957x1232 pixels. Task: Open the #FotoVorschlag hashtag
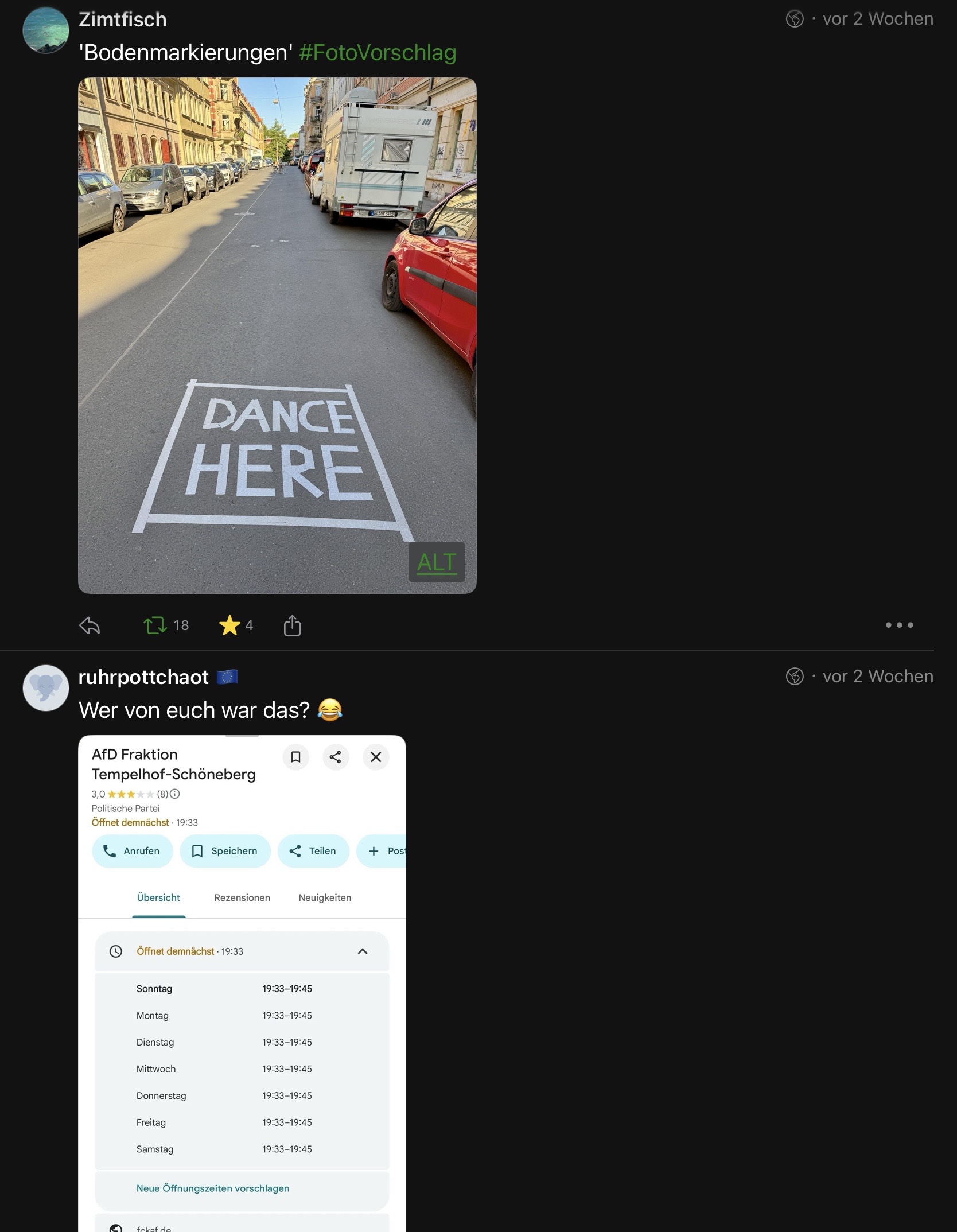tap(378, 53)
